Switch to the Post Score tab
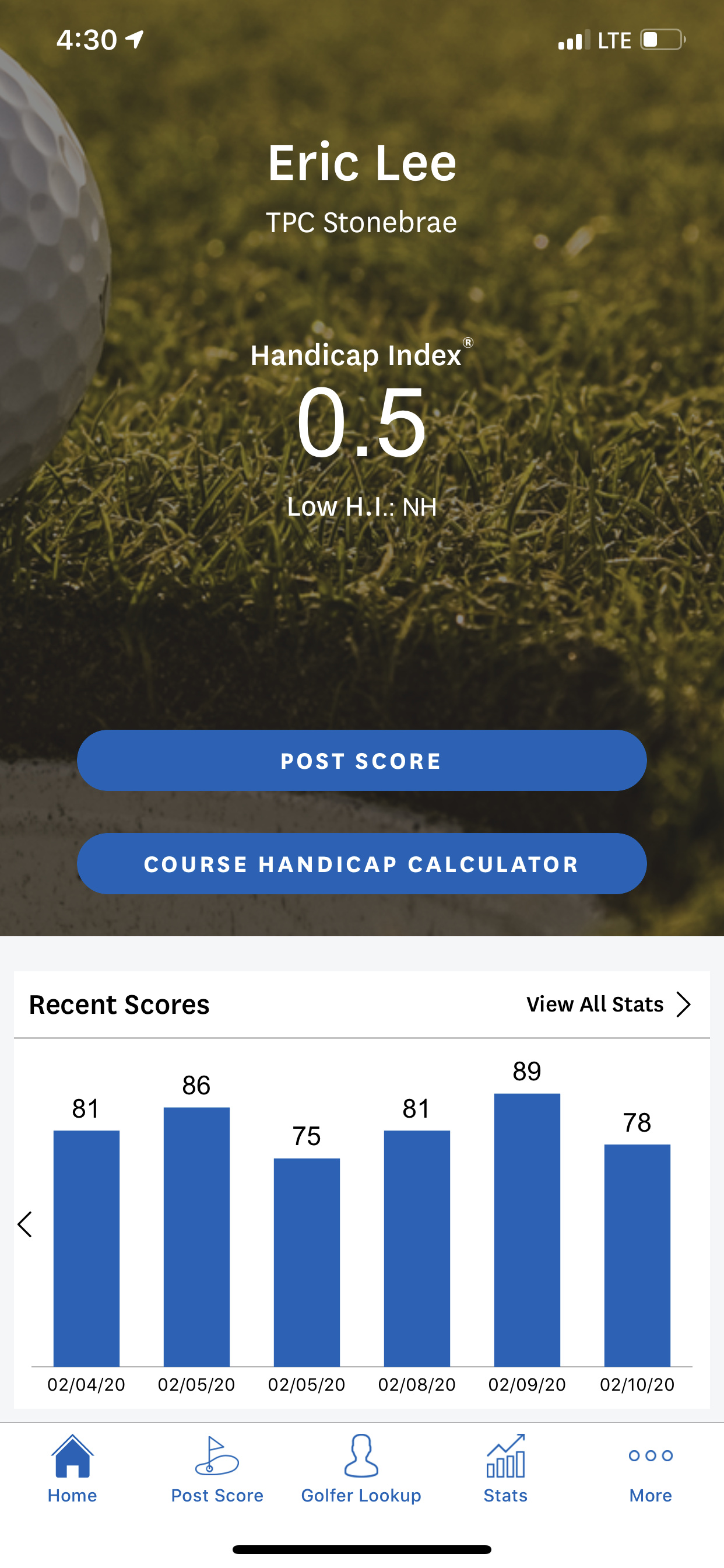The width and height of the screenshot is (724, 1568). [217, 1469]
